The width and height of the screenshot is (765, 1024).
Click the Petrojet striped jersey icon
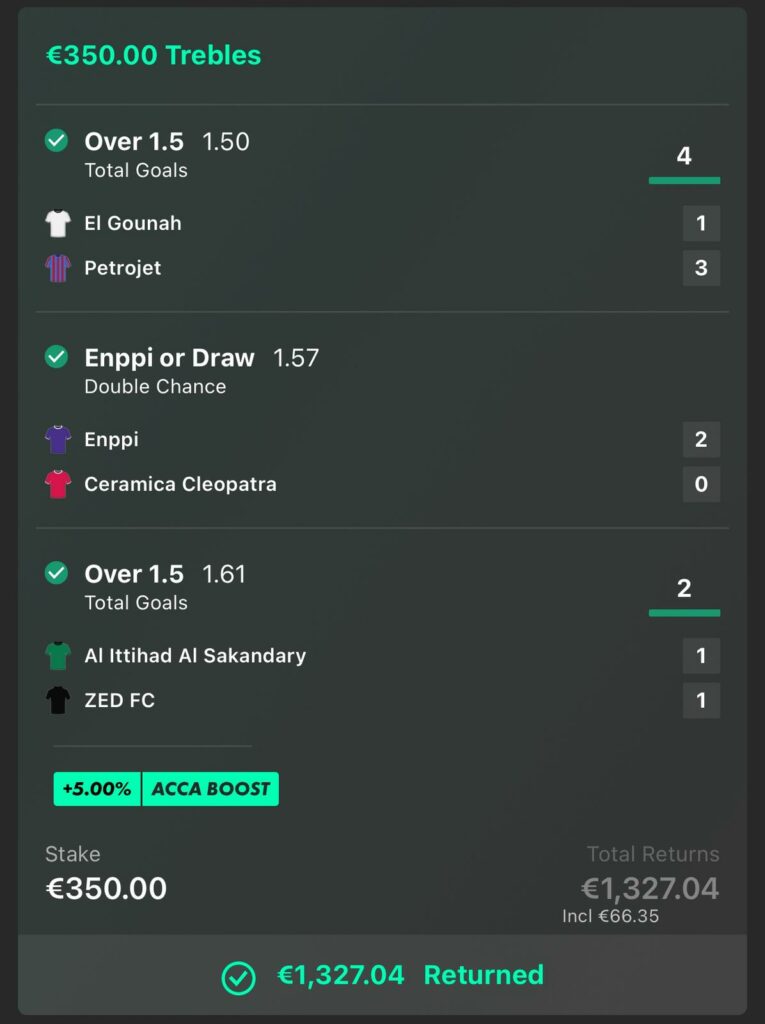pos(56,268)
